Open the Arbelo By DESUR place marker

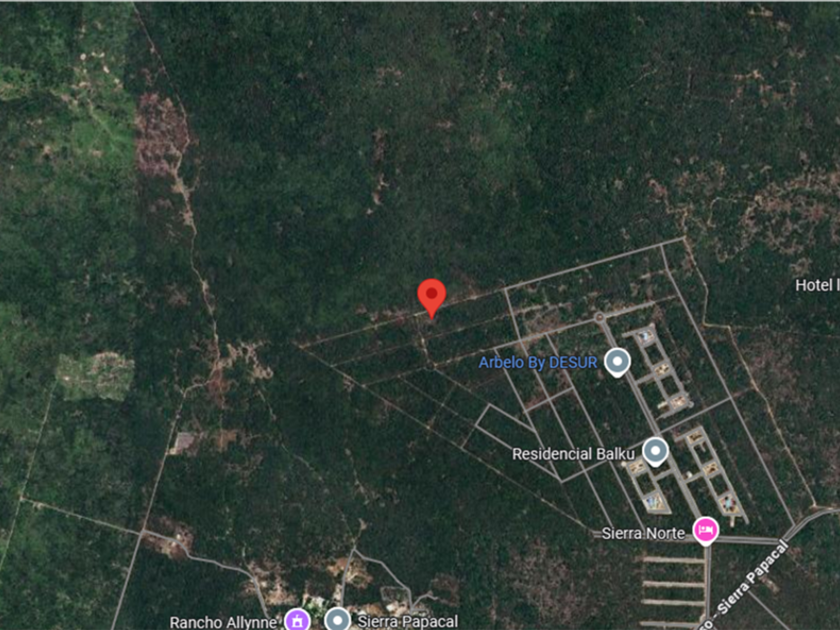click(x=617, y=362)
